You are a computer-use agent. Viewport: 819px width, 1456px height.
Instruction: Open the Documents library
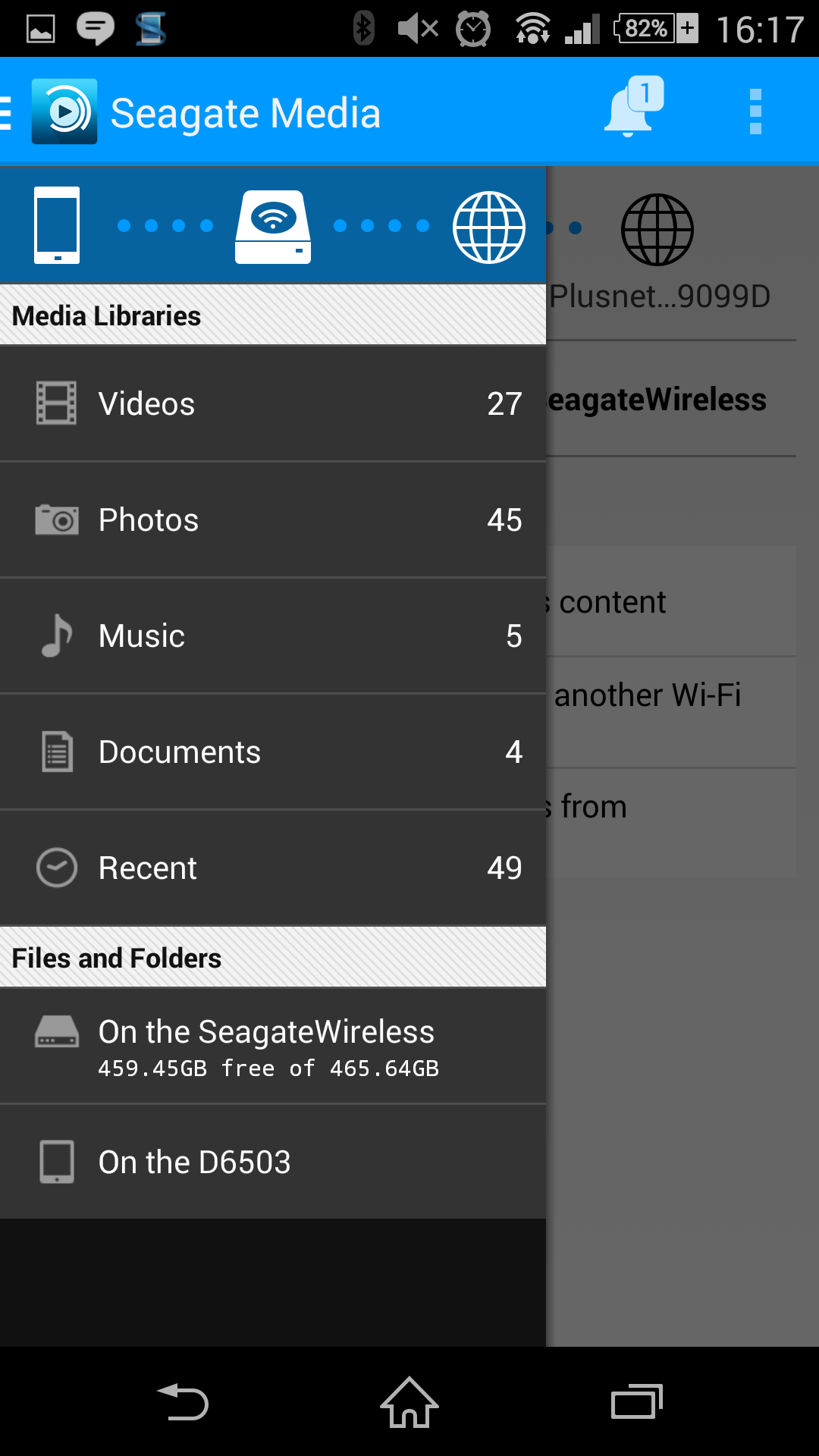tap(273, 752)
